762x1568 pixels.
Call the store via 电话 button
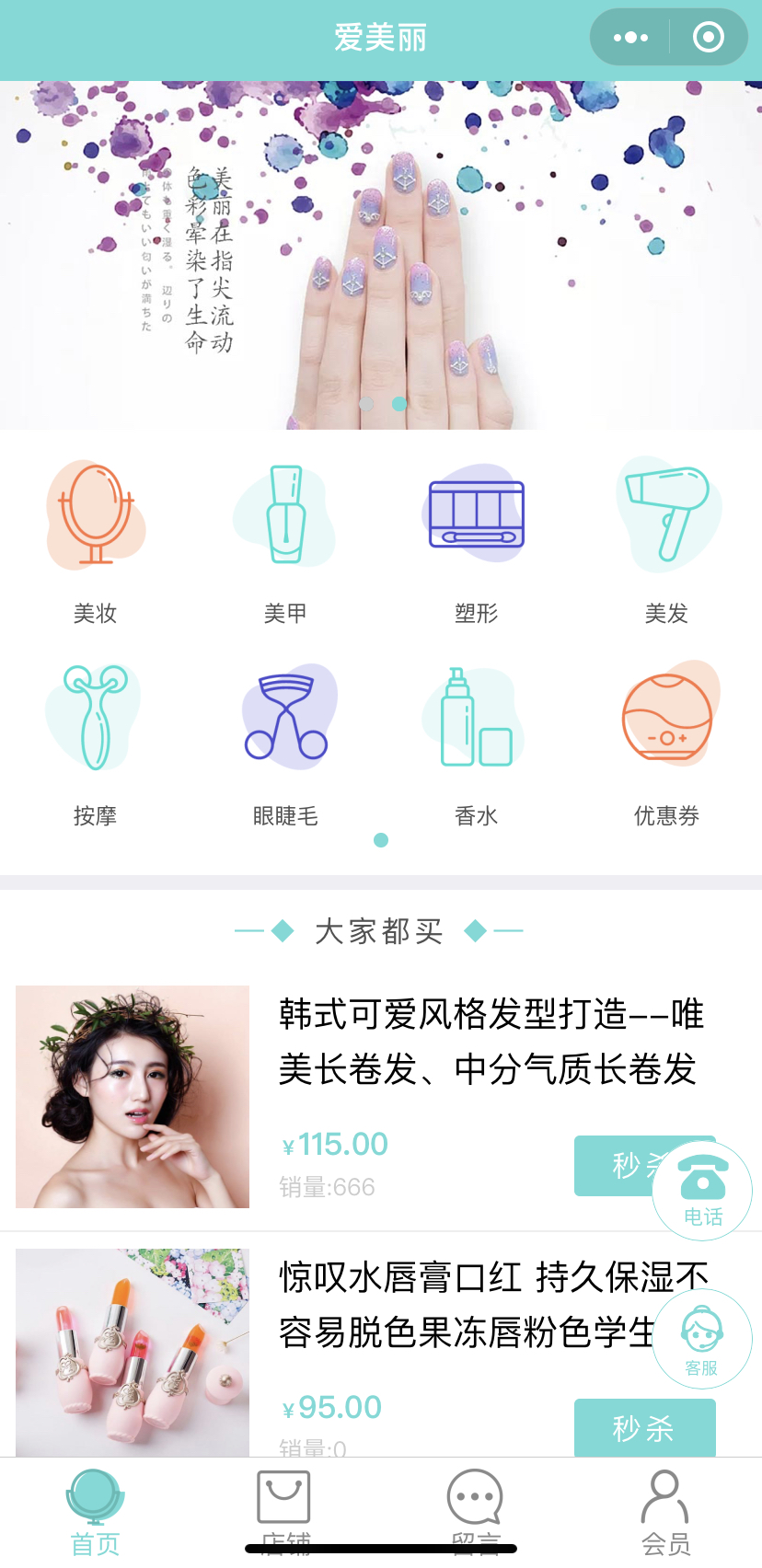[x=702, y=1190]
